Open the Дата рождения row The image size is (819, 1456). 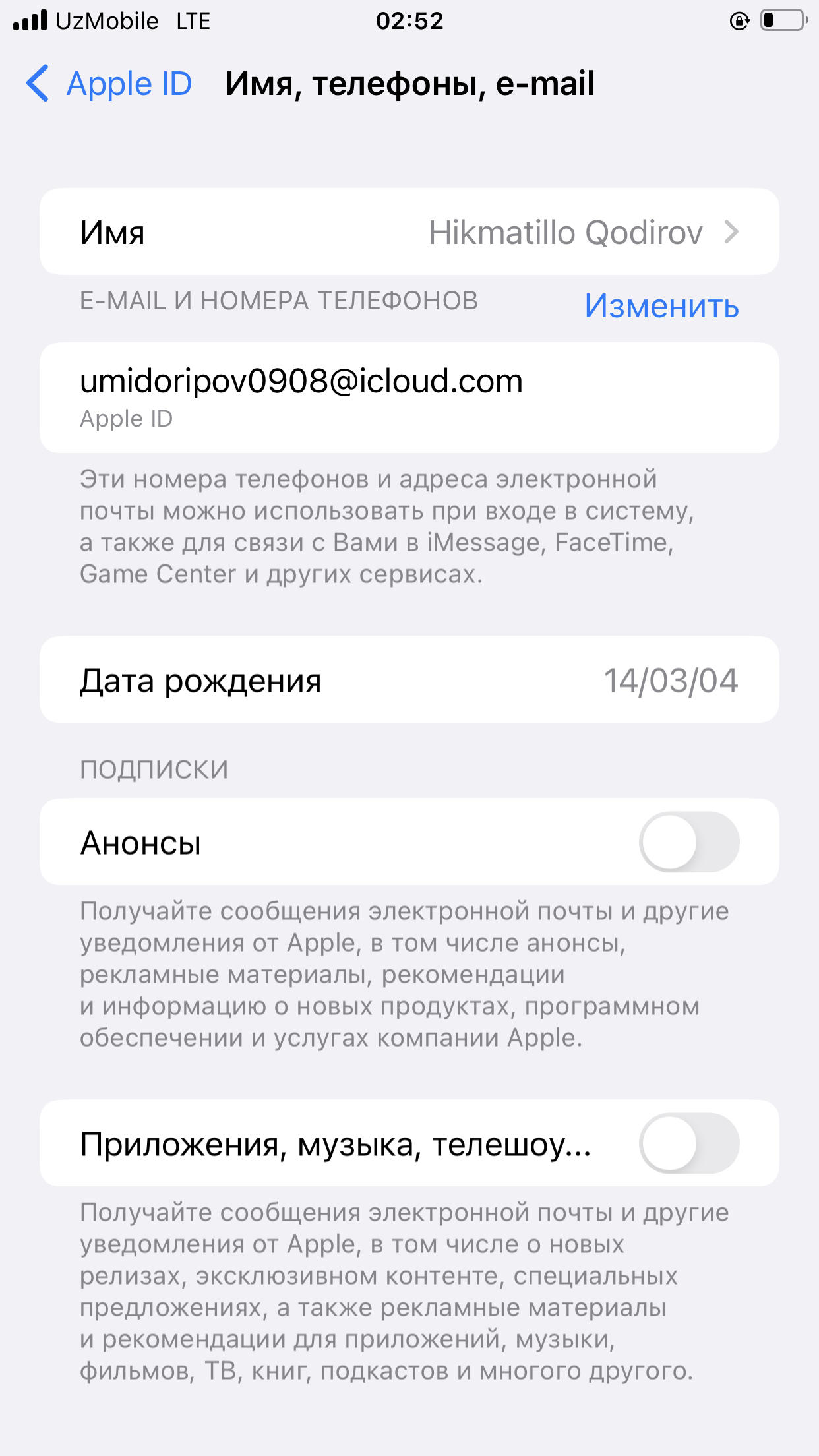point(409,680)
